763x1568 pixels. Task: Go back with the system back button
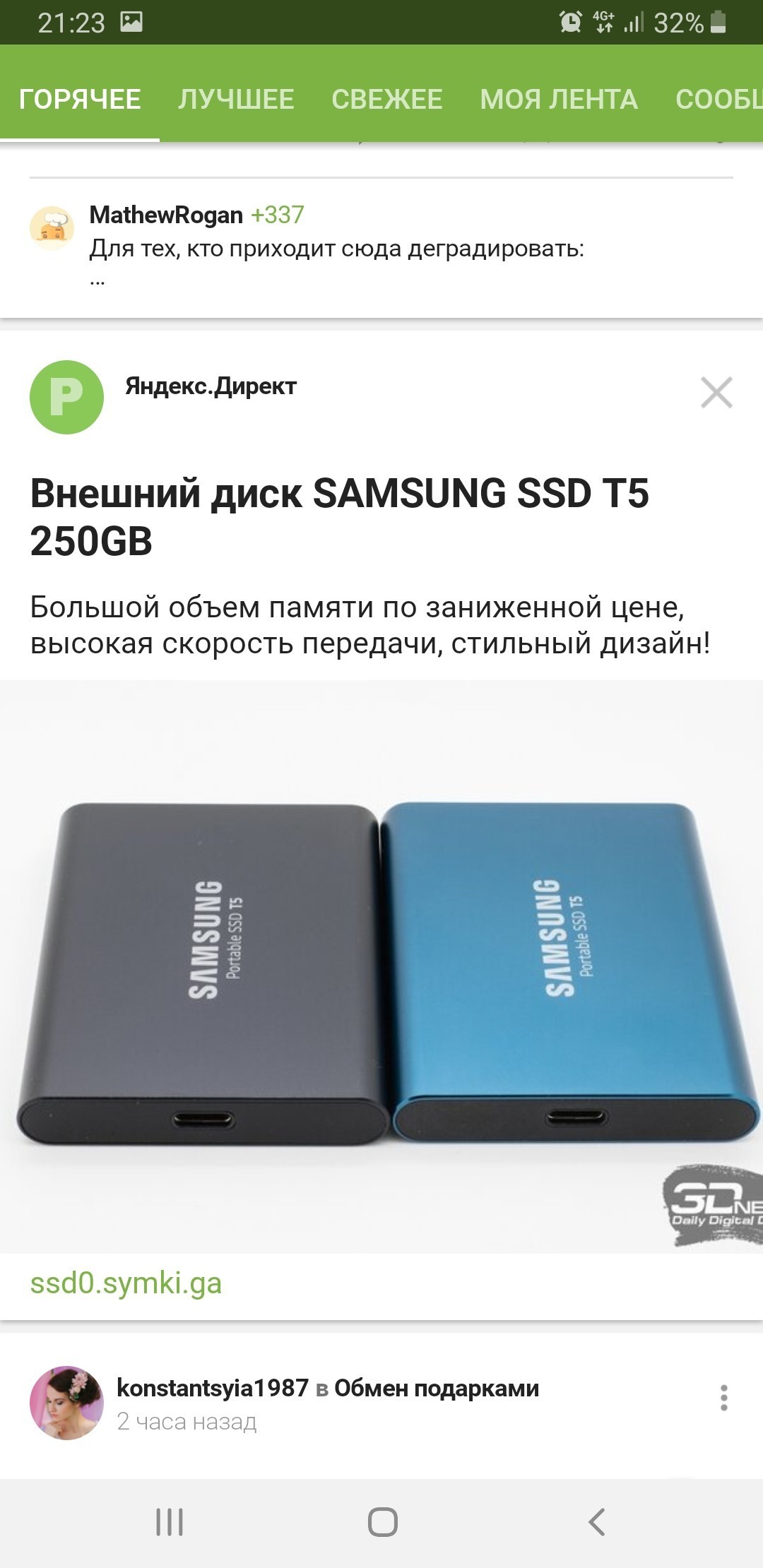pyautogui.click(x=597, y=1522)
